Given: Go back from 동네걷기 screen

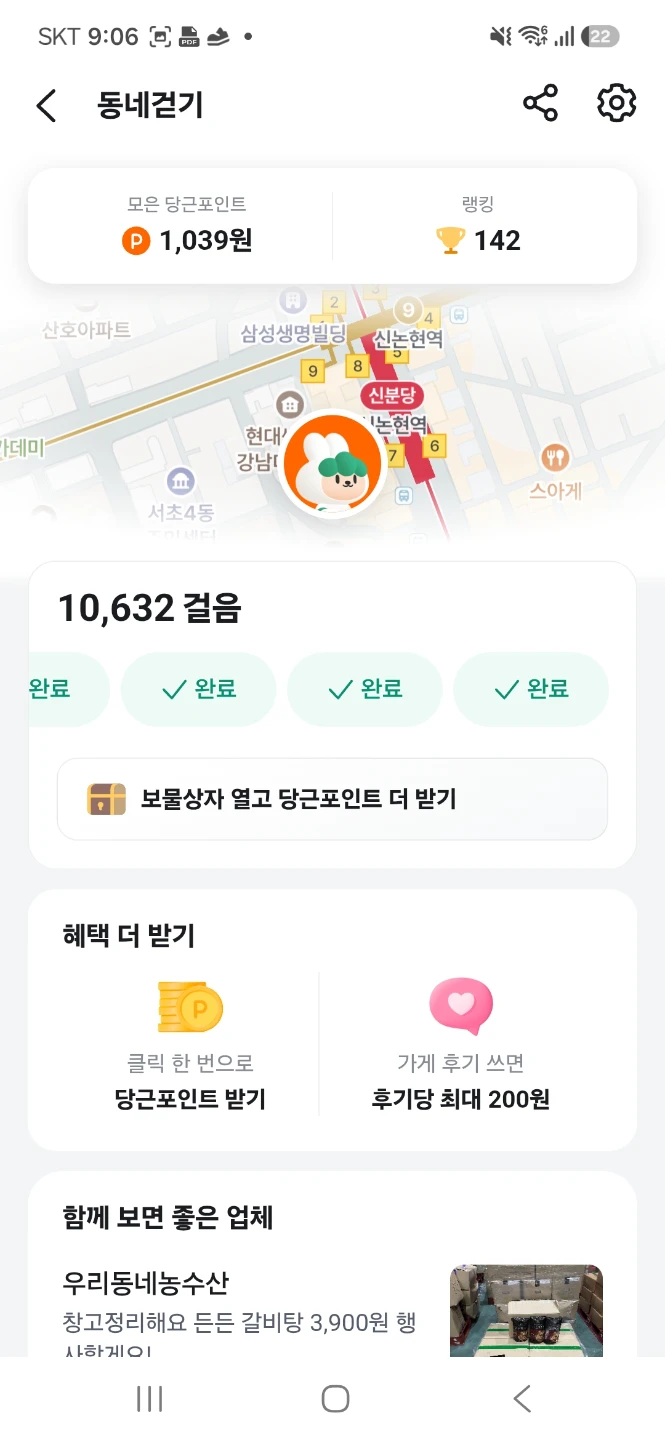Looking at the screenshot, I should (x=46, y=105).
